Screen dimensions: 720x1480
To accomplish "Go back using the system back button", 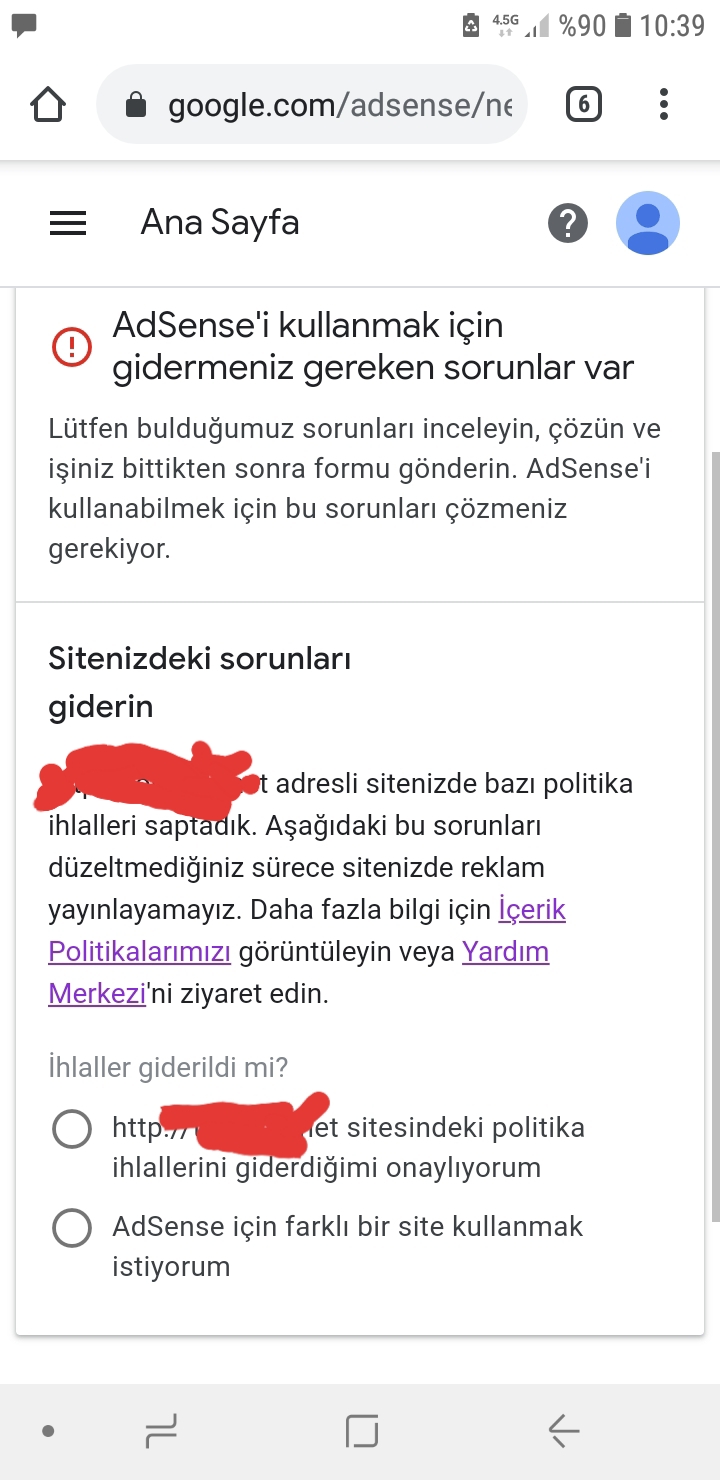I will [564, 1432].
